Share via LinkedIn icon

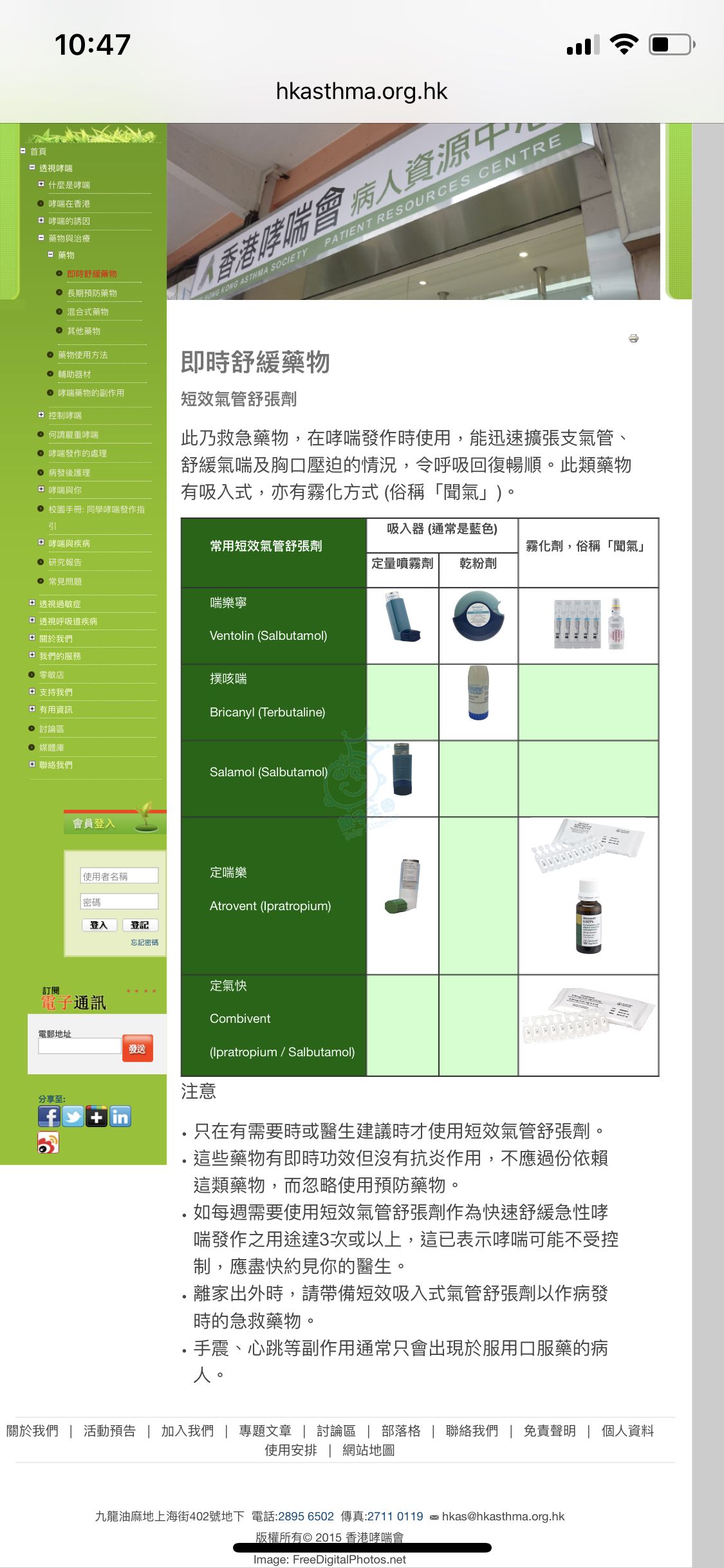(120, 1117)
